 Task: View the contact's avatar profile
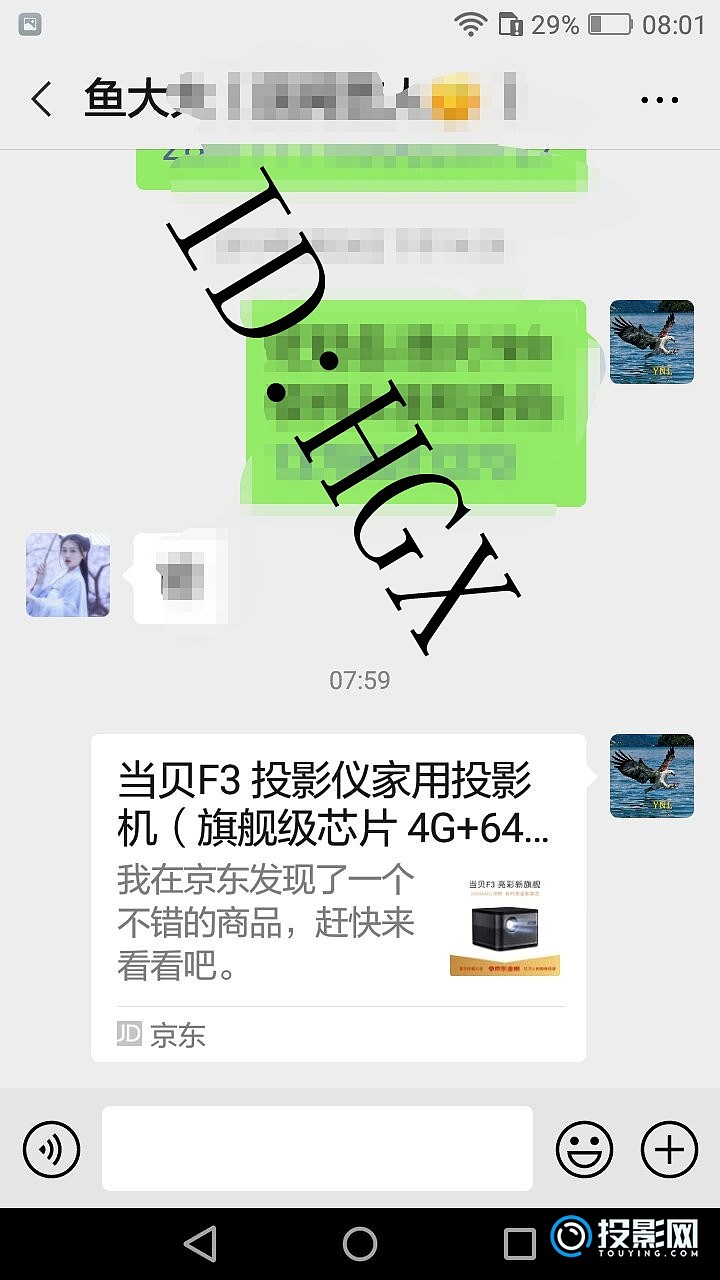click(68, 574)
